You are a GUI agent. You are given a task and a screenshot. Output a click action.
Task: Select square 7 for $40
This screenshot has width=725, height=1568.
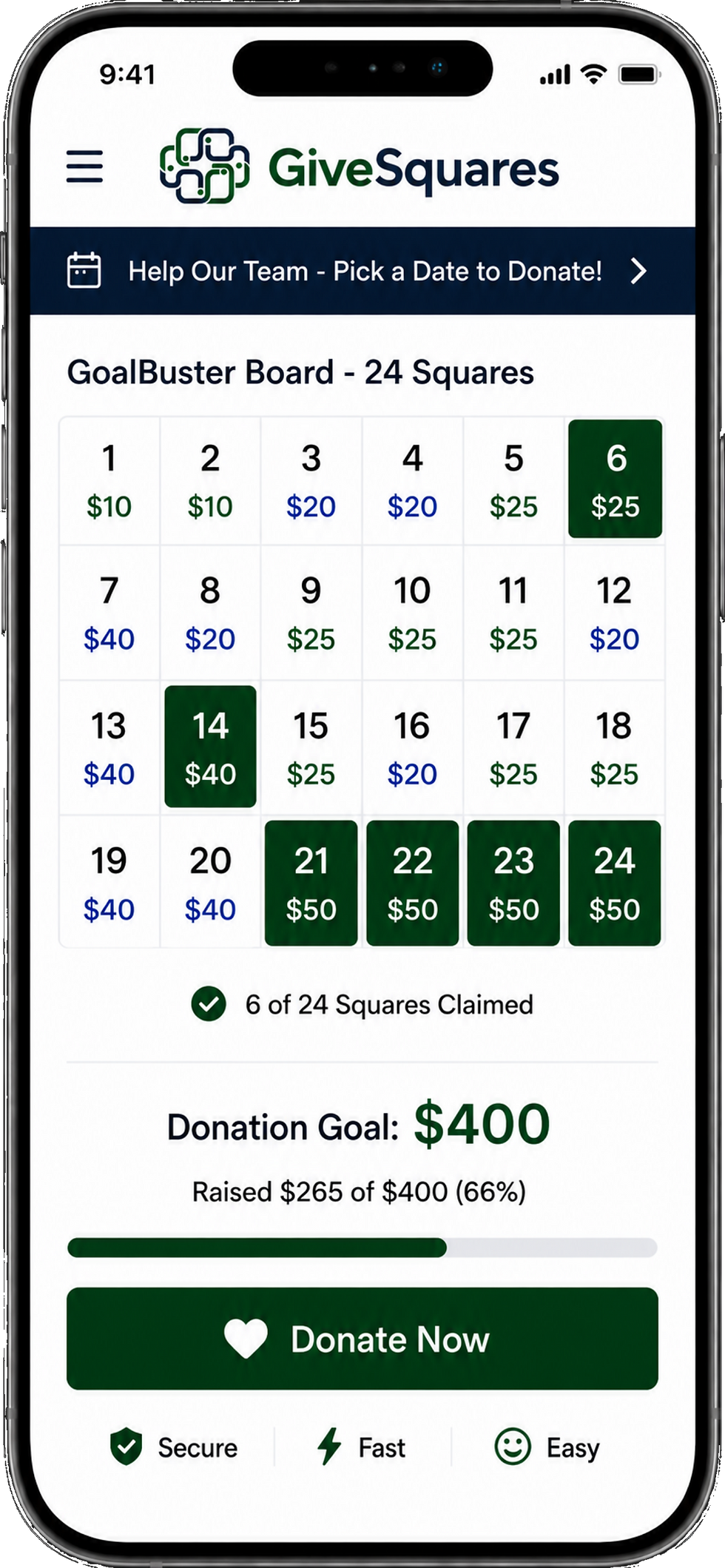coord(109,613)
